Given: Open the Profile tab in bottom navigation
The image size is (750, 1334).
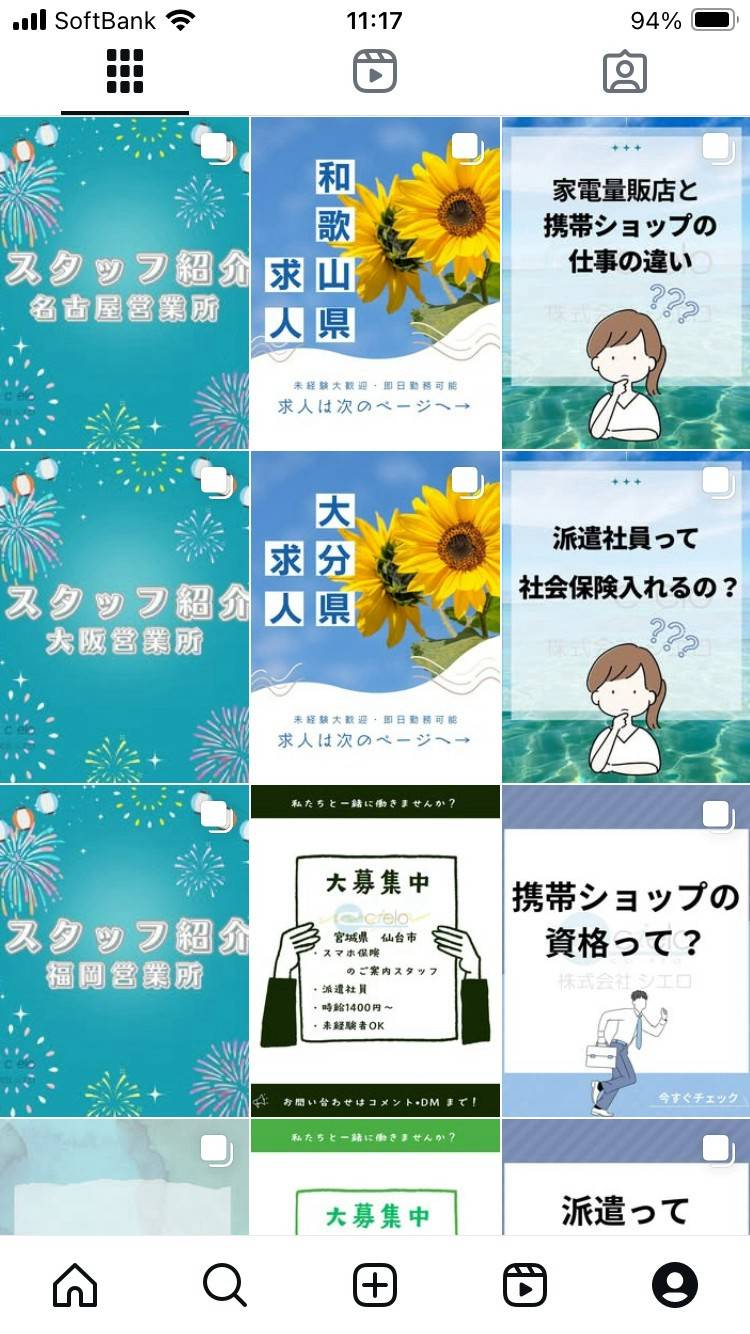Looking at the screenshot, I should (x=675, y=1285).
